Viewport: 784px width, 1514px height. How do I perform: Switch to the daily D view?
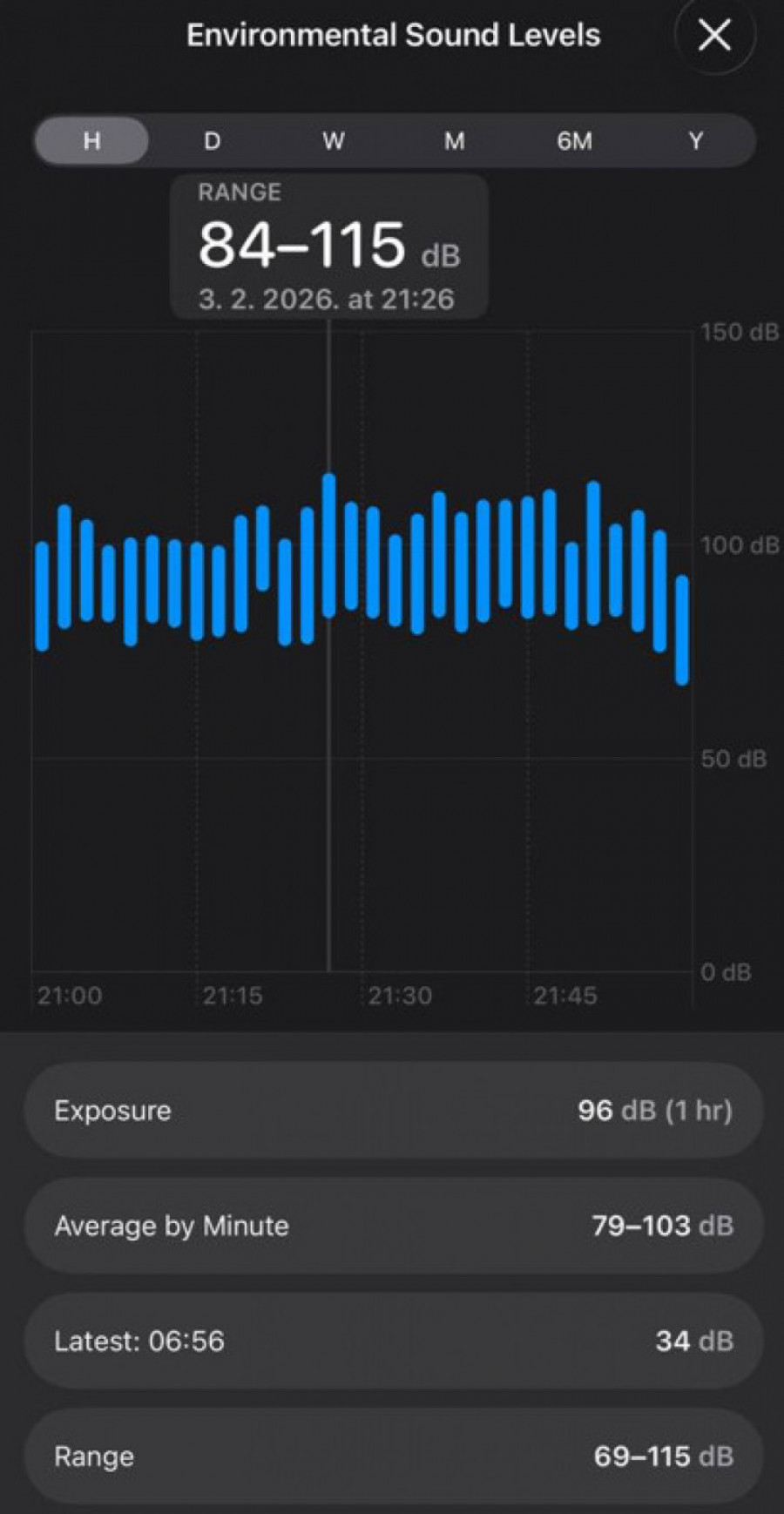(212, 141)
